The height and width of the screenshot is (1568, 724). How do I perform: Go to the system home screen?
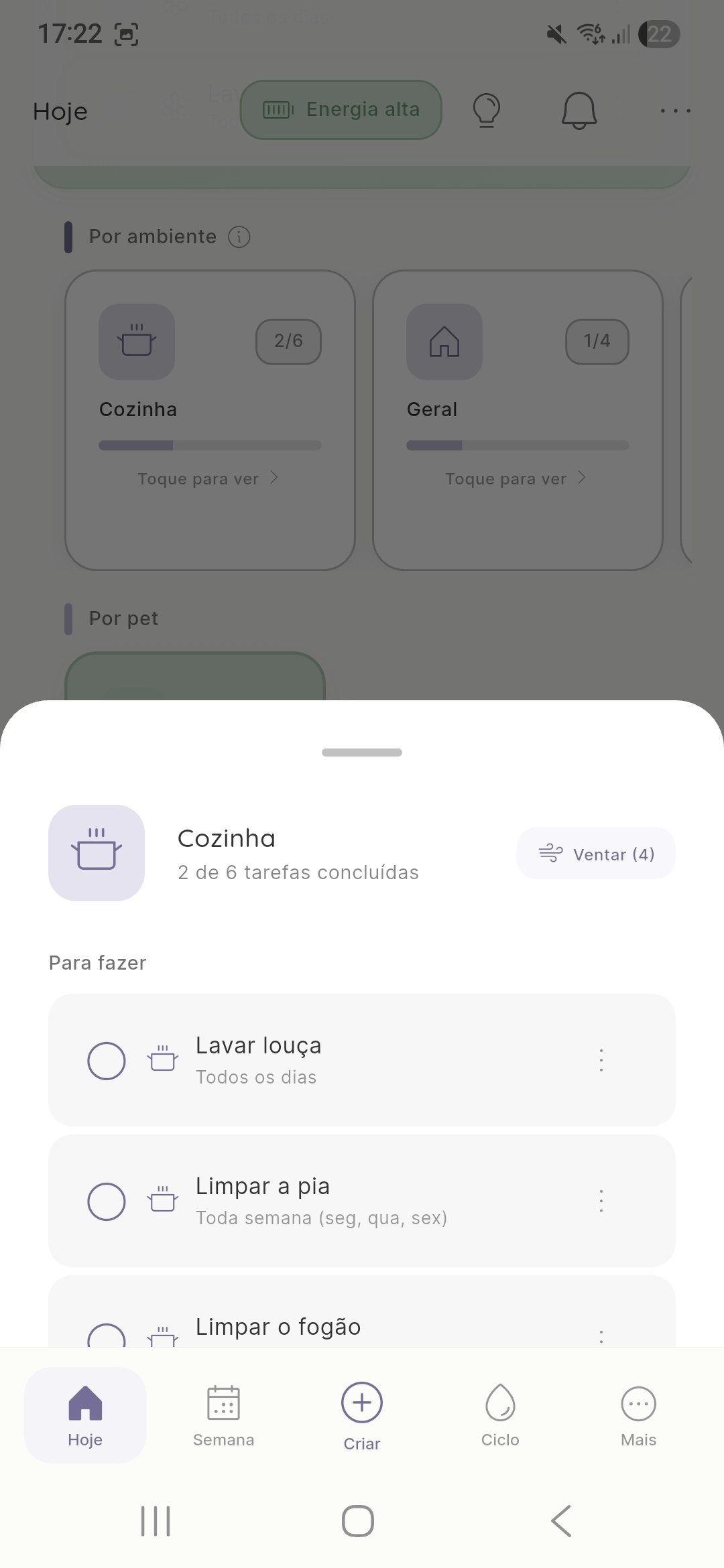[x=358, y=1520]
